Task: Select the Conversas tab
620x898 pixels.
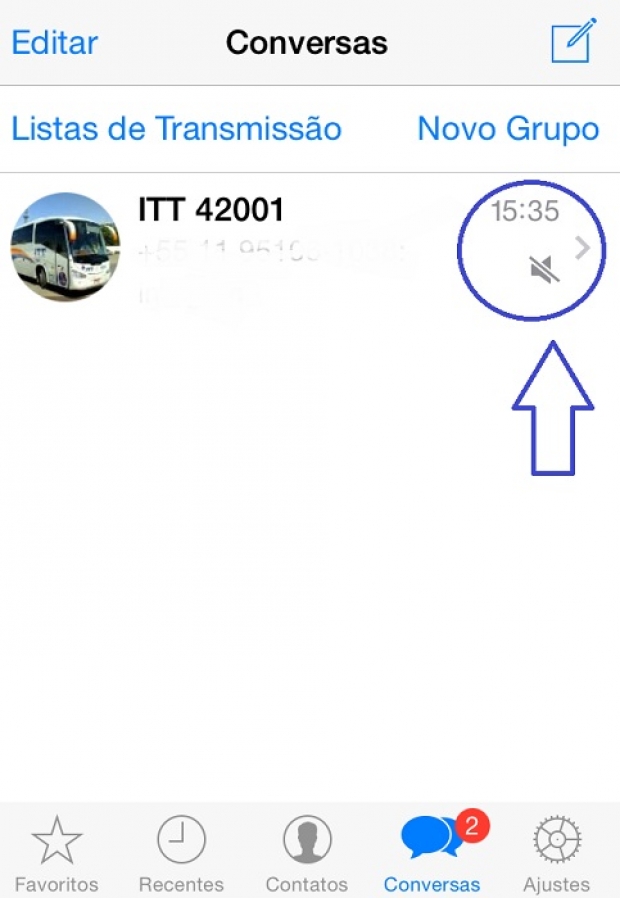Action: [432, 853]
